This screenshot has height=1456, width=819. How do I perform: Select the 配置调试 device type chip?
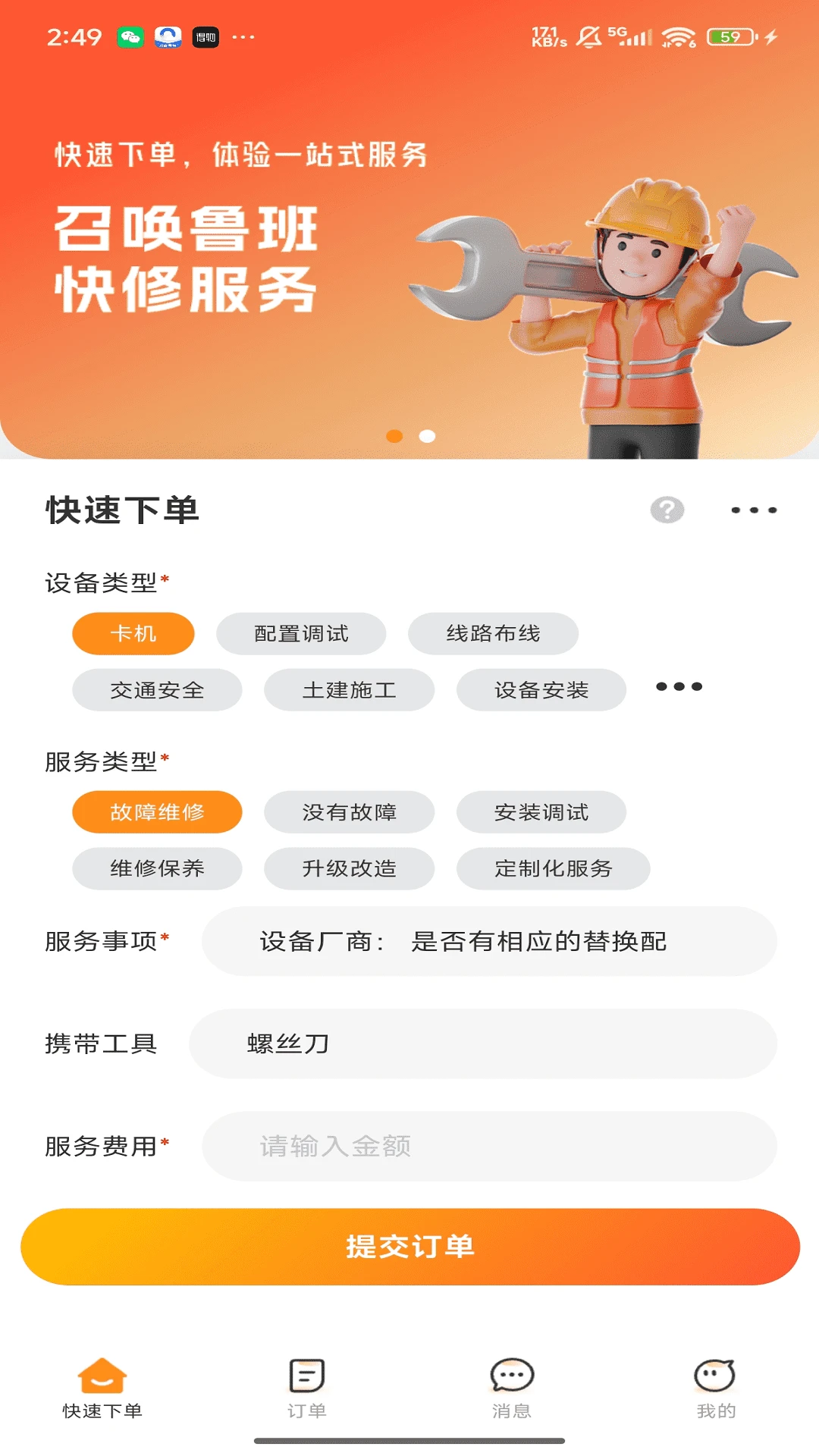point(301,633)
